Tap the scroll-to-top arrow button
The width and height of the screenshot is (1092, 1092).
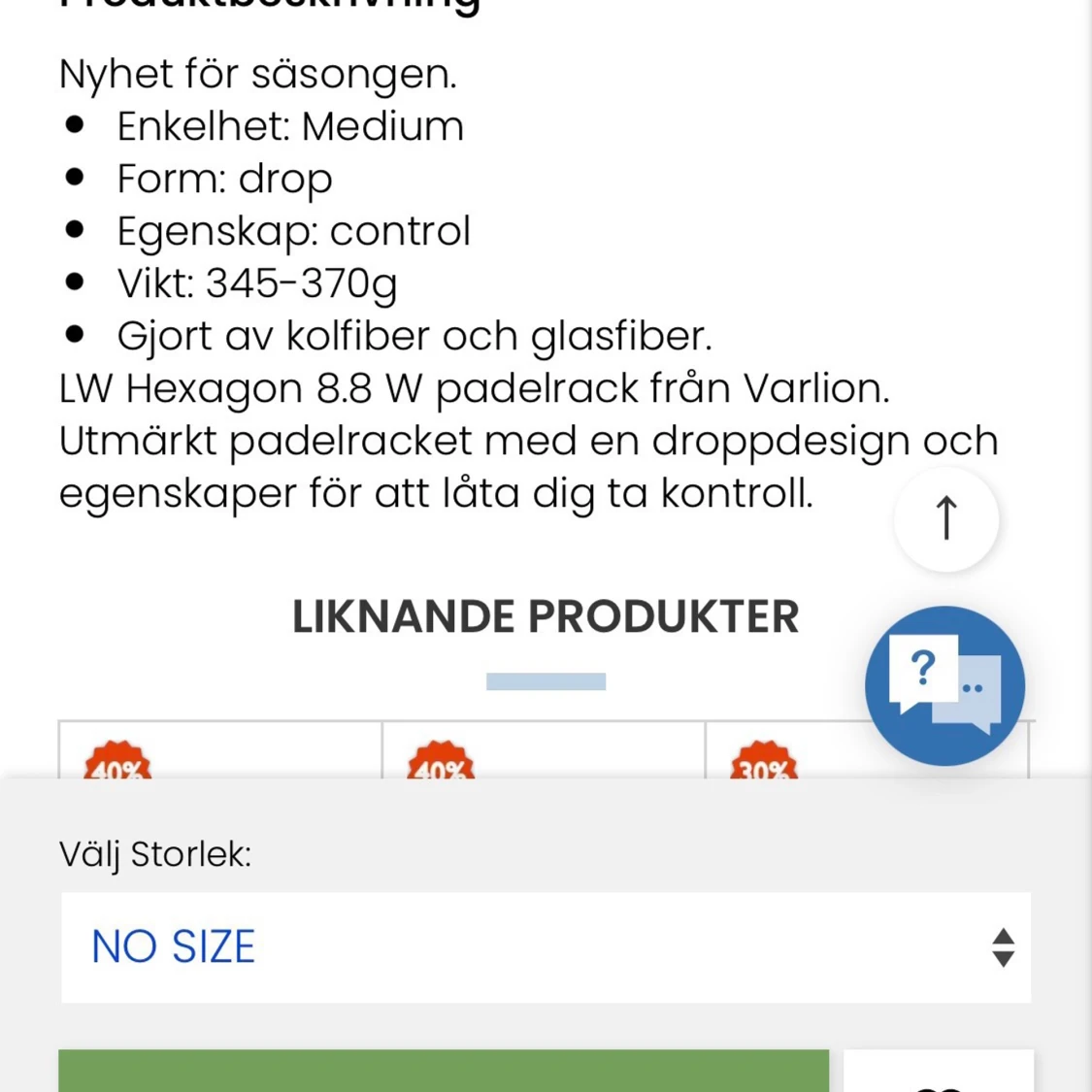click(x=946, y=518)
